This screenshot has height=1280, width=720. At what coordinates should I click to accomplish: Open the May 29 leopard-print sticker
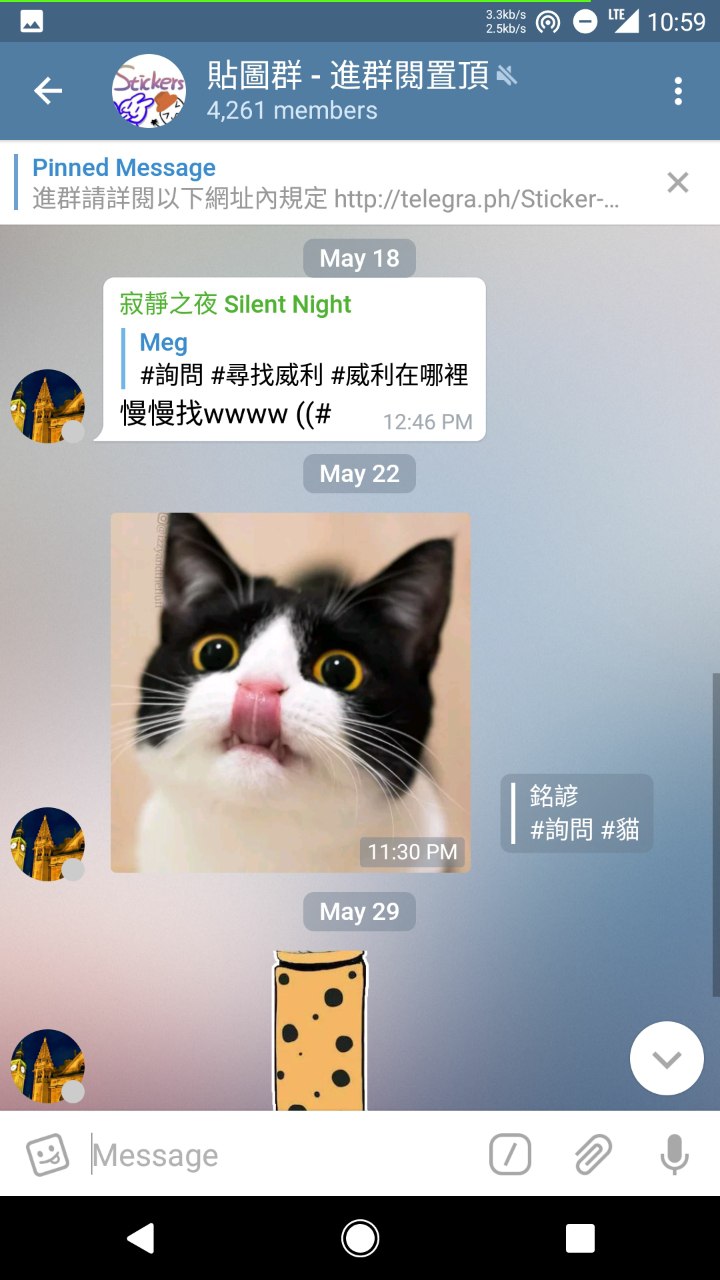pos(320,1030)
